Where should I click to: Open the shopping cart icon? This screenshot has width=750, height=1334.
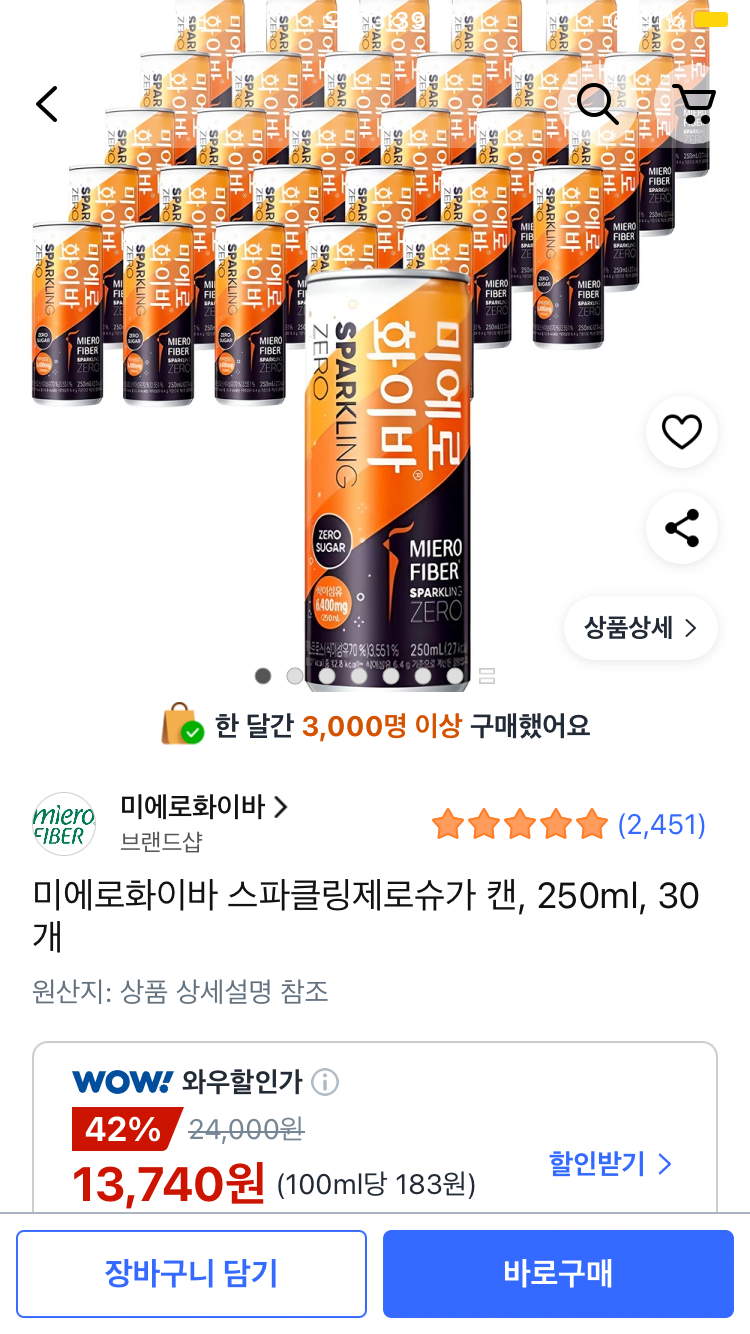coord(692,103)
